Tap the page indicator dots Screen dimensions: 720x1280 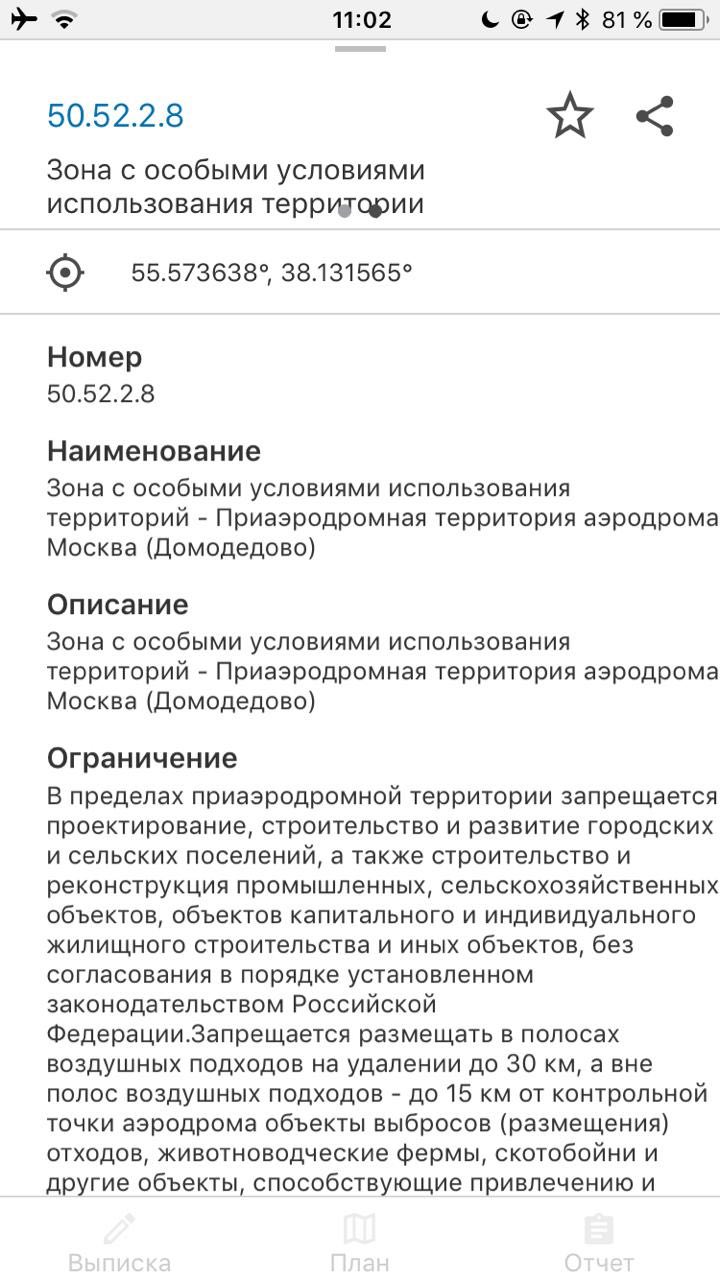360,211
